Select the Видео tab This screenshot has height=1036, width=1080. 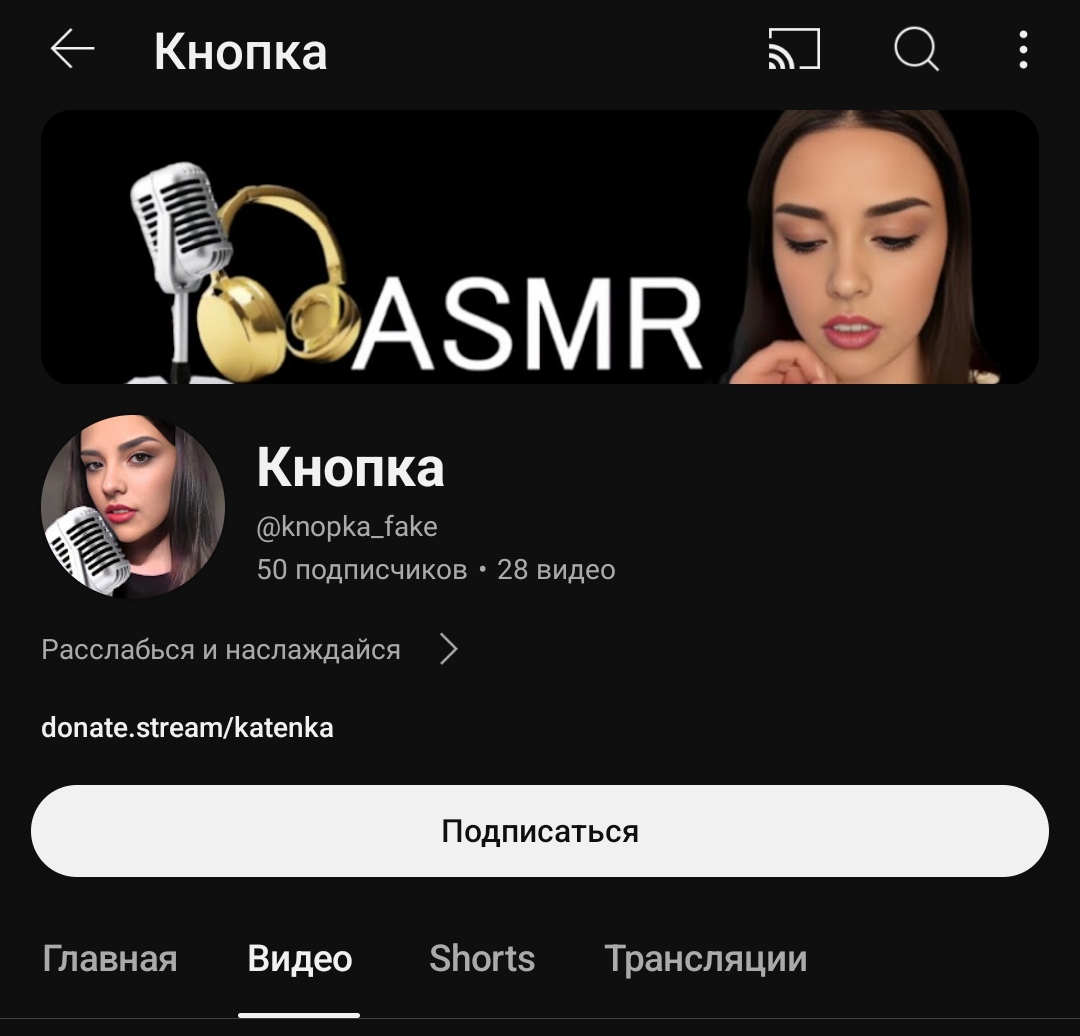pos(300,959)
